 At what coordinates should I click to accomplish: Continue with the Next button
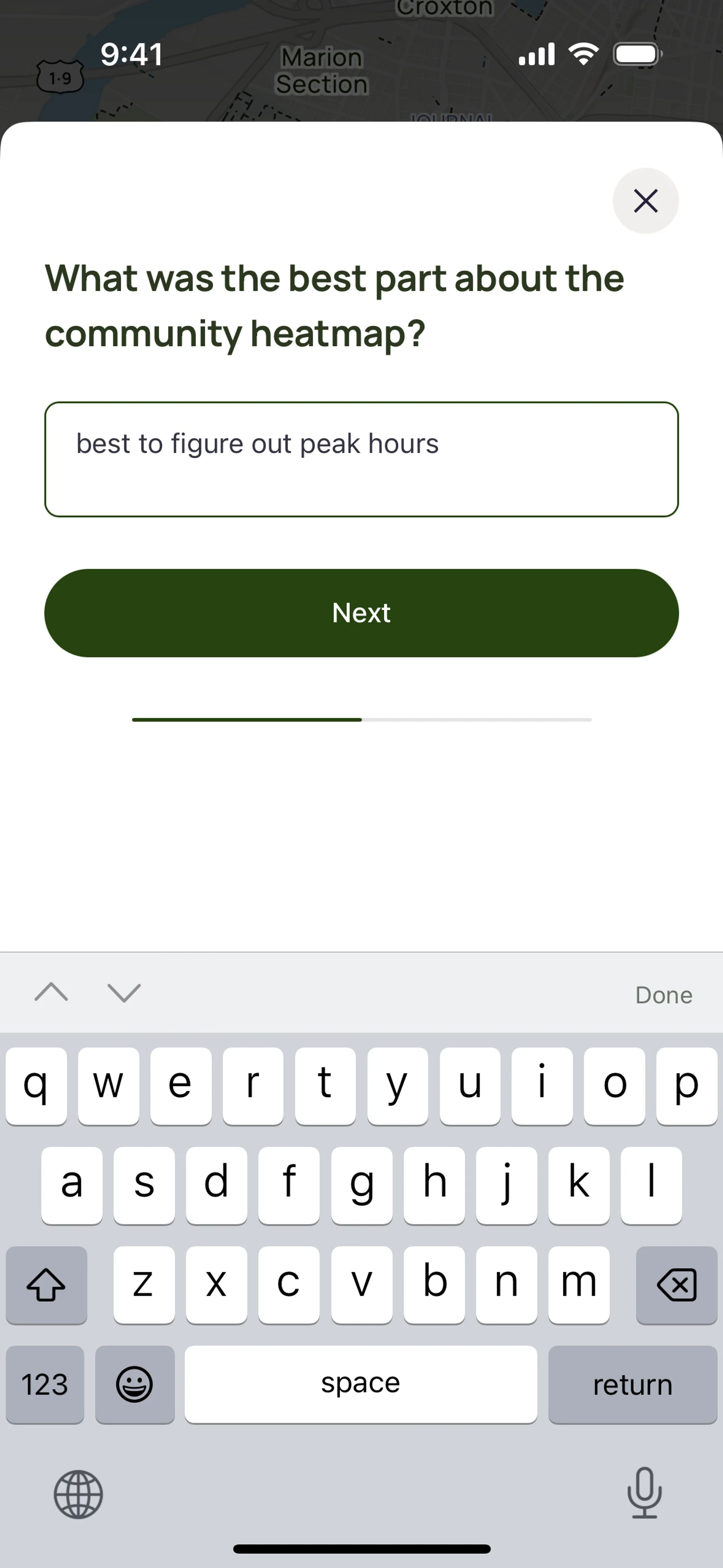pyautogui.click(x=361, y=613)
